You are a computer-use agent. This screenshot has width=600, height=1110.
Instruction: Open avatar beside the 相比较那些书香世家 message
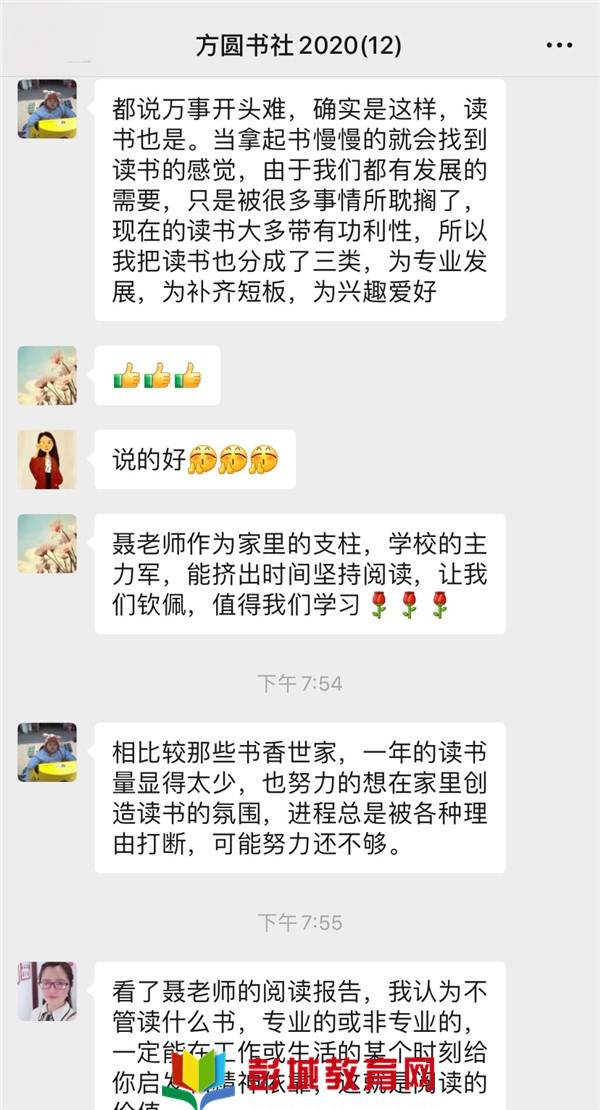tap(47, 752)
